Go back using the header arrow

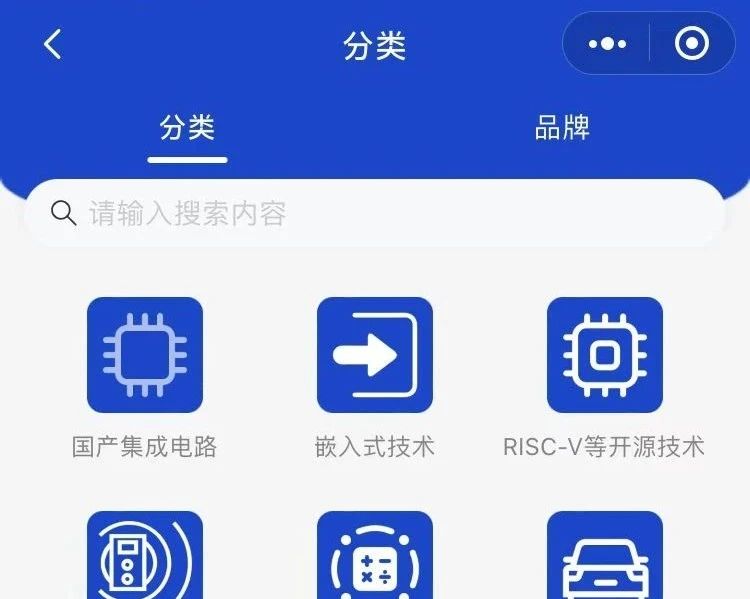pyautogui.click(x=53, y=44)
